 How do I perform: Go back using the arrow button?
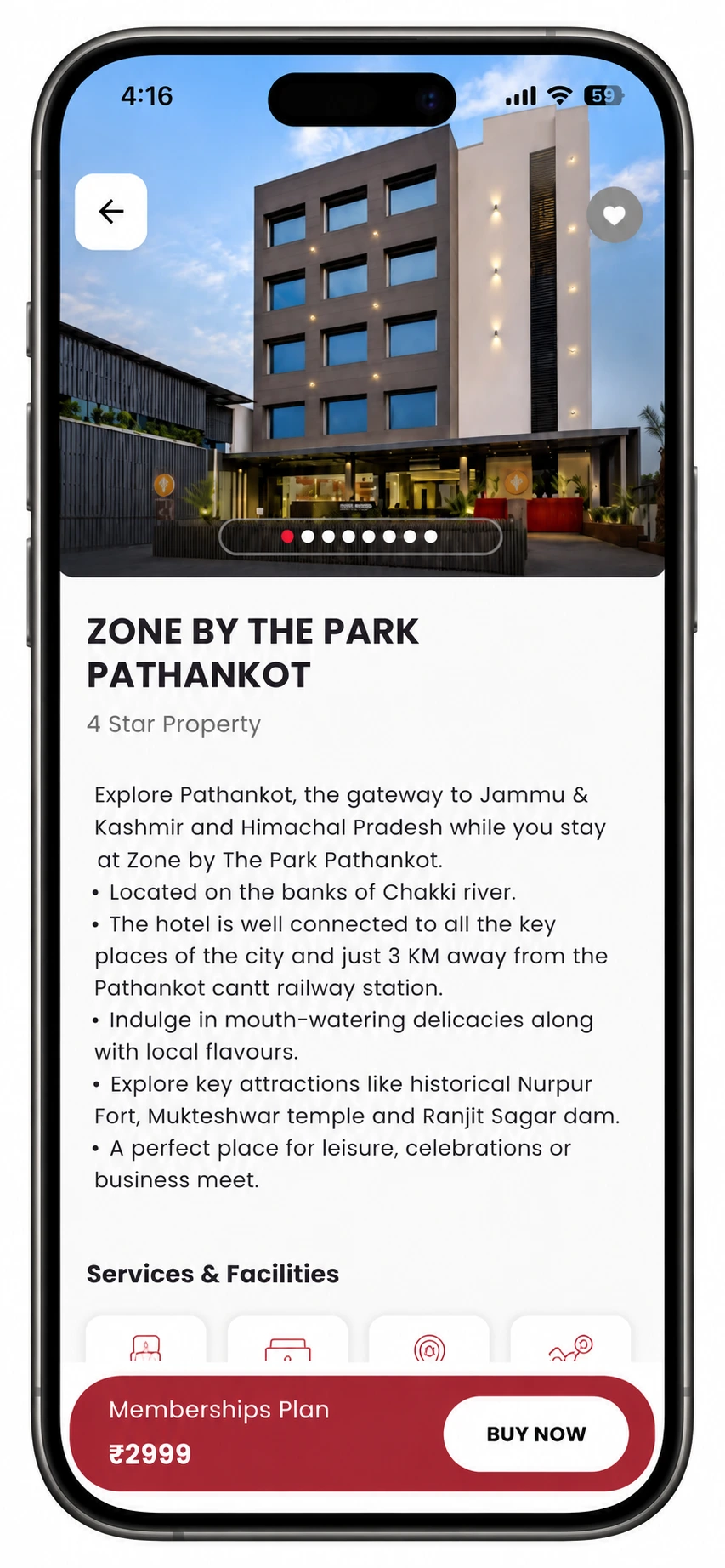click(x=111, y=212)
